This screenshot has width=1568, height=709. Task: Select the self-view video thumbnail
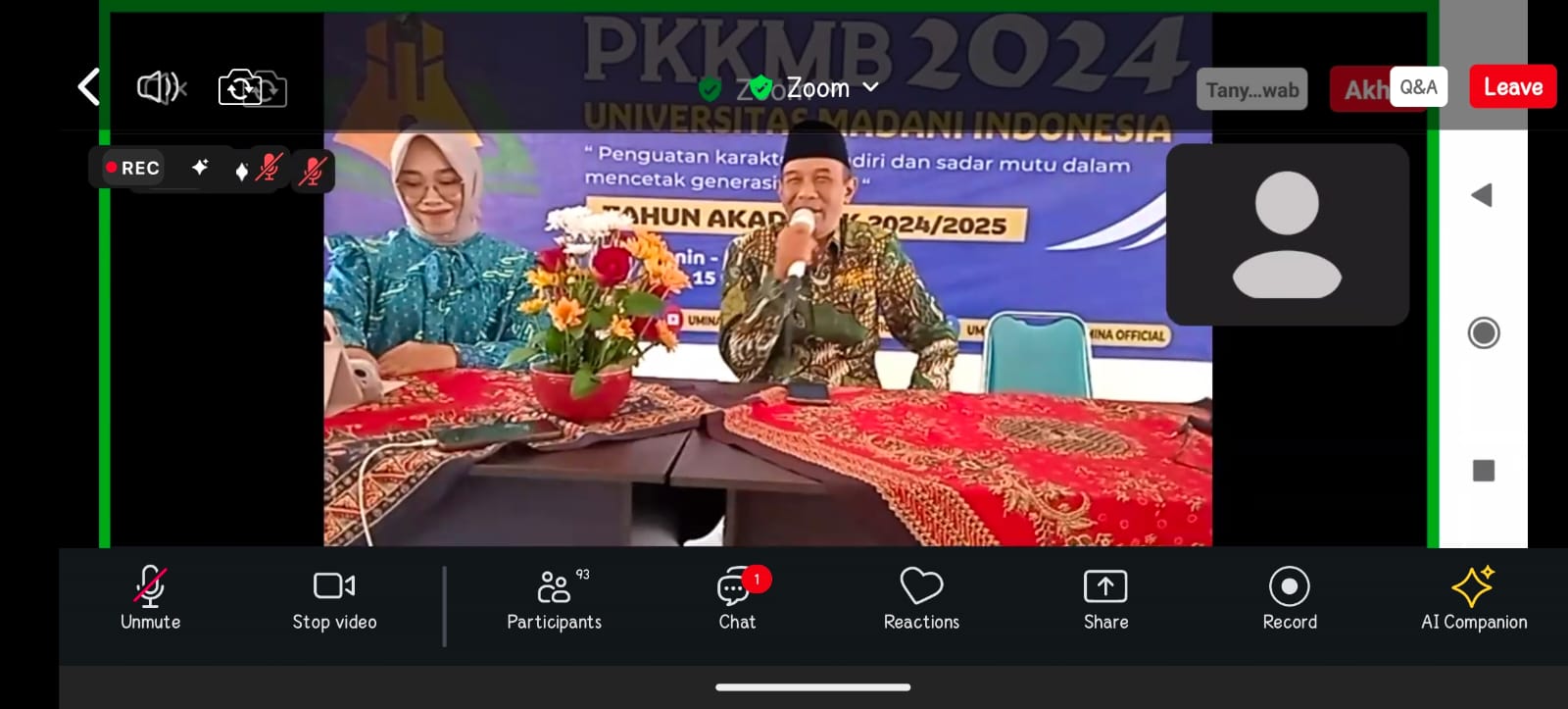[1287, 234]
